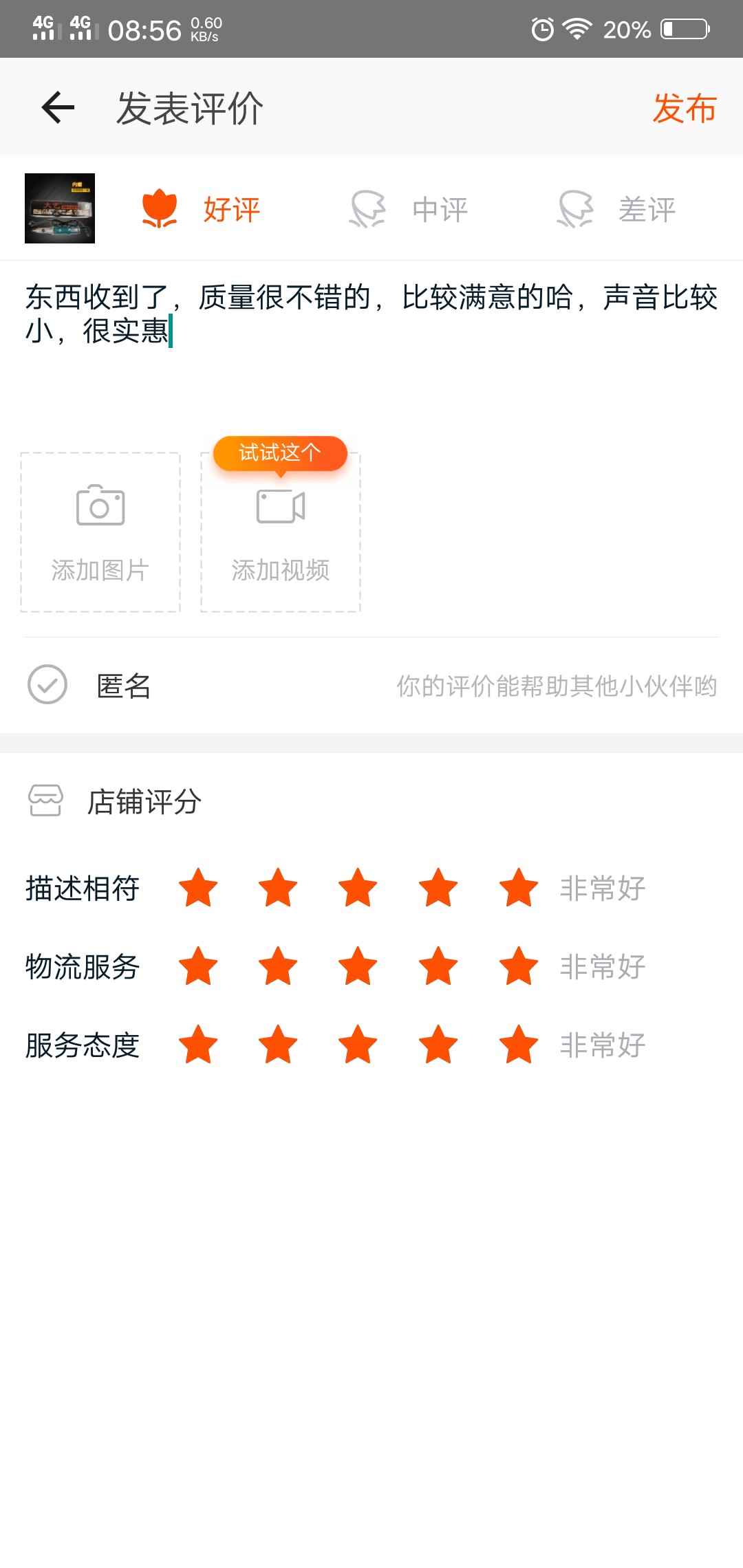This screenshot has height=1568, width=743.
Task: Publish the review with 发布
Action: click(x=685, y=108)
